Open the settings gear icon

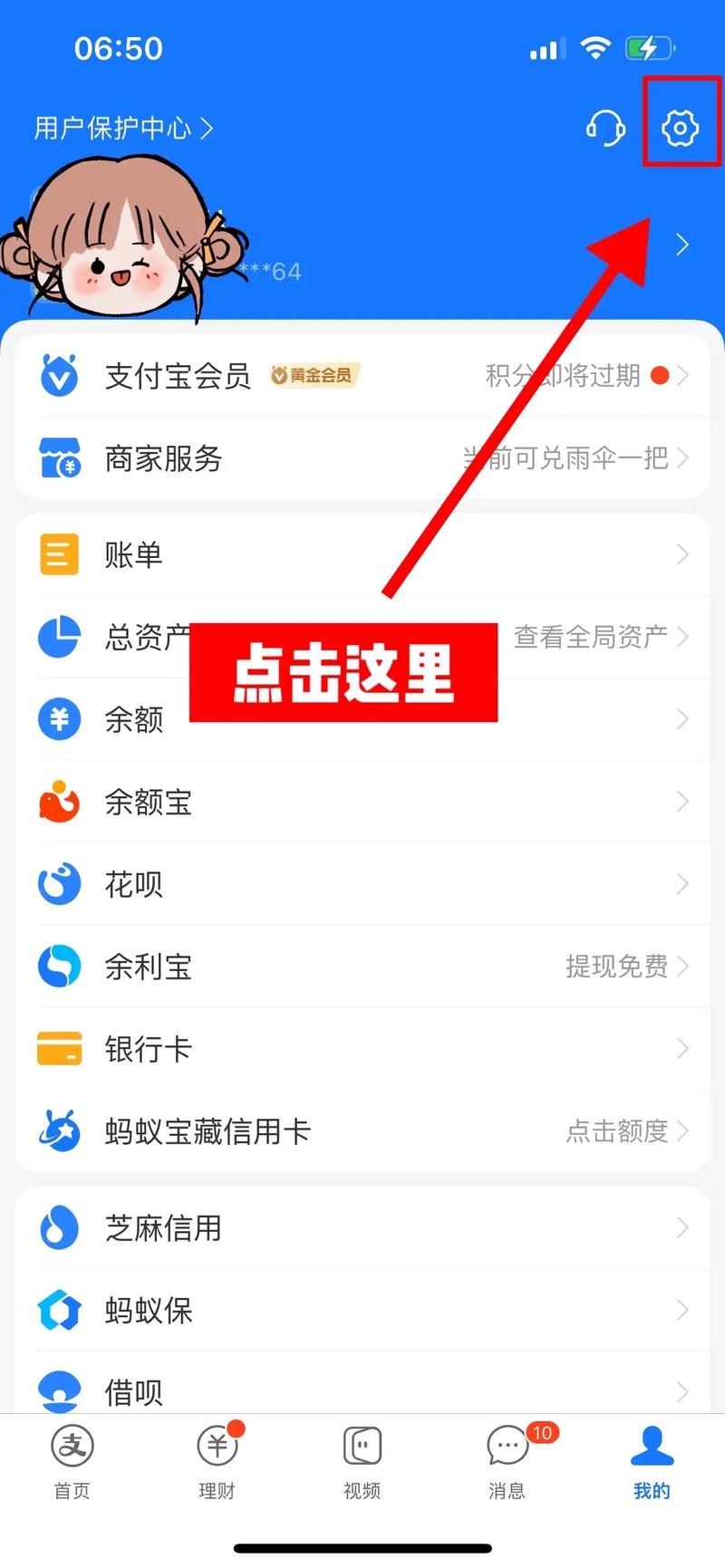click(x=681, y=128)
